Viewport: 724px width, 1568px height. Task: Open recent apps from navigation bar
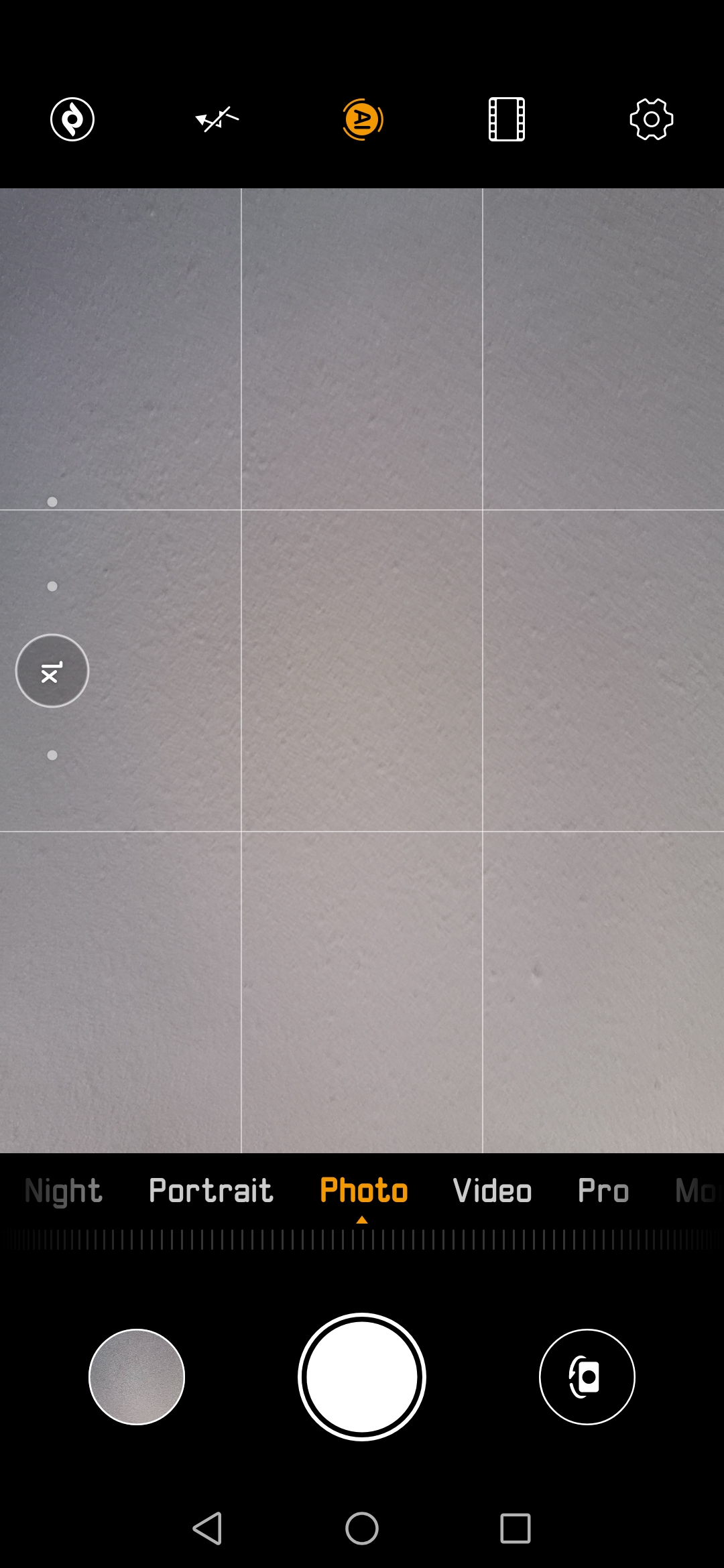516,1528
